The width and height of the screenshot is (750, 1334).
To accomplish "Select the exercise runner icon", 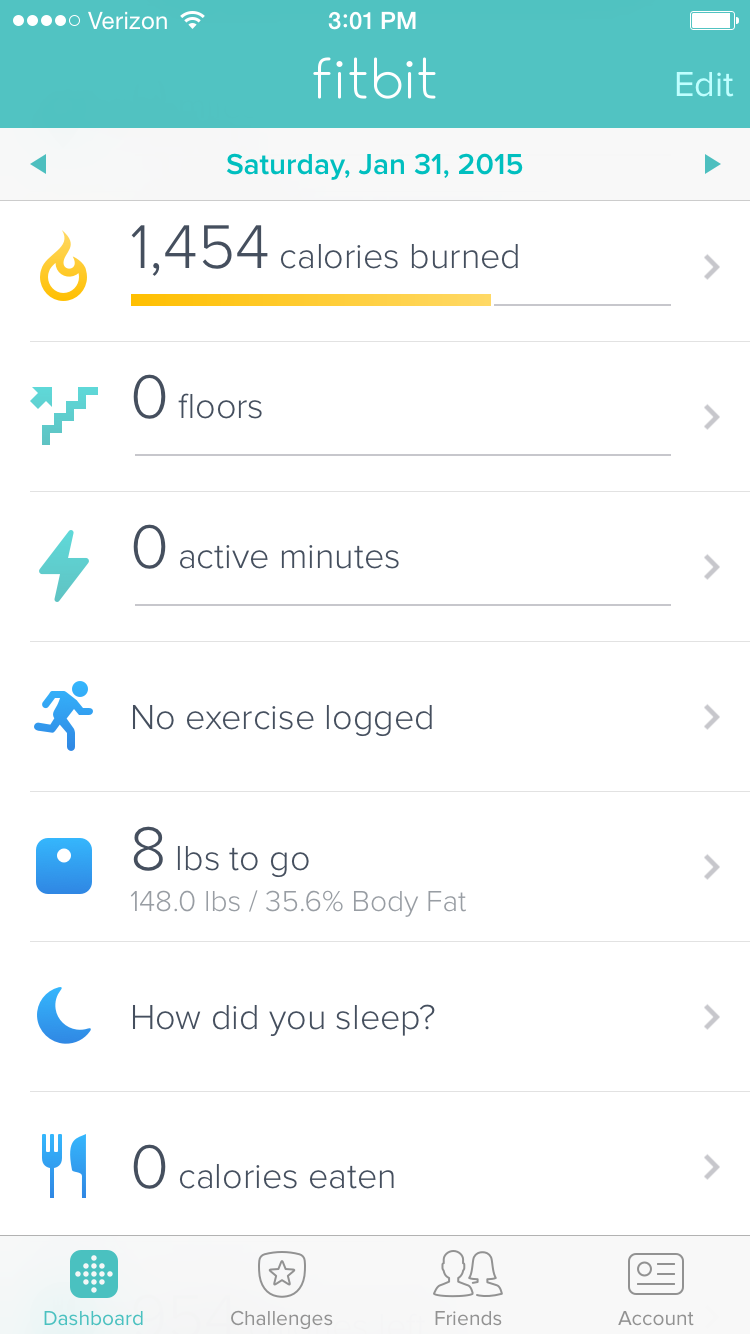I will coord(64,715).
